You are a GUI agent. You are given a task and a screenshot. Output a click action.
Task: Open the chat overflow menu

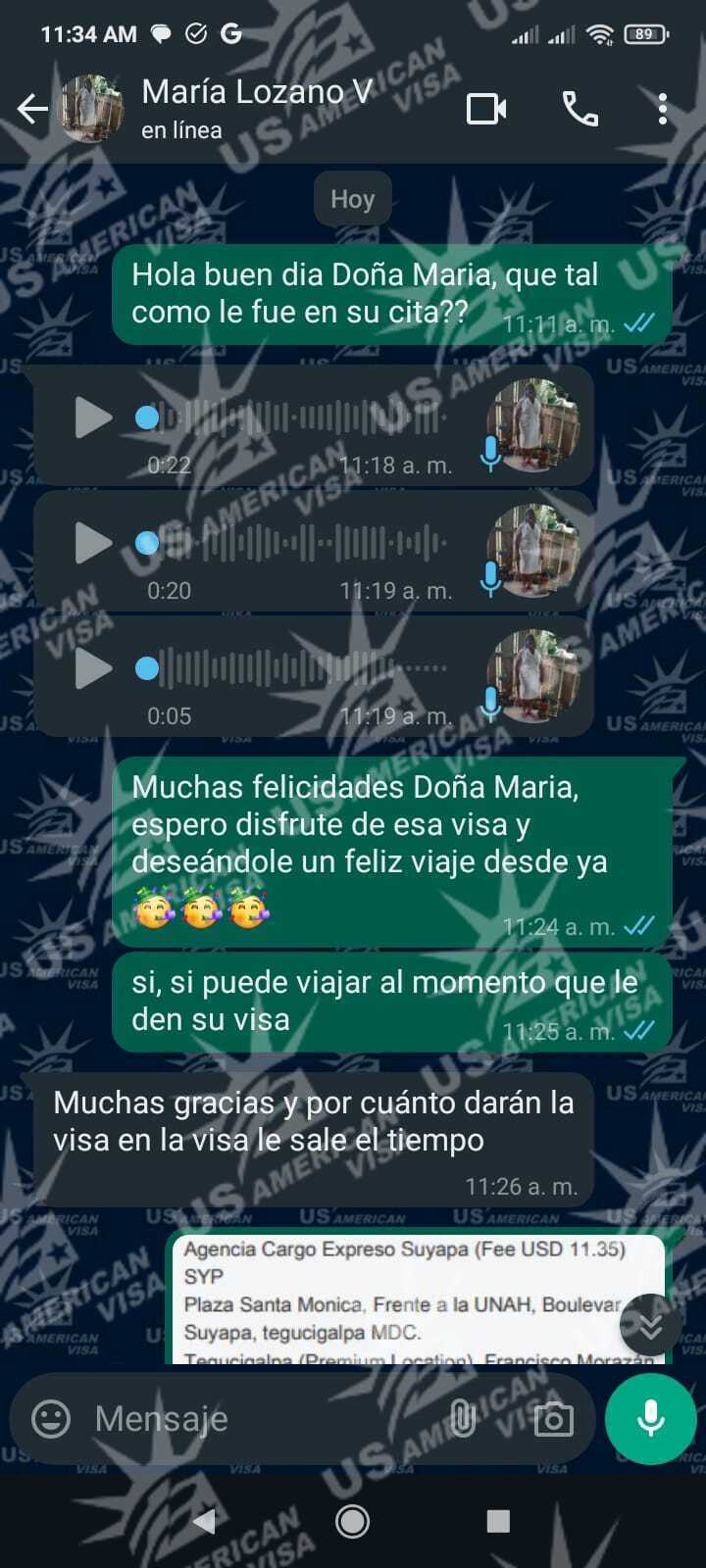(663, 109)
